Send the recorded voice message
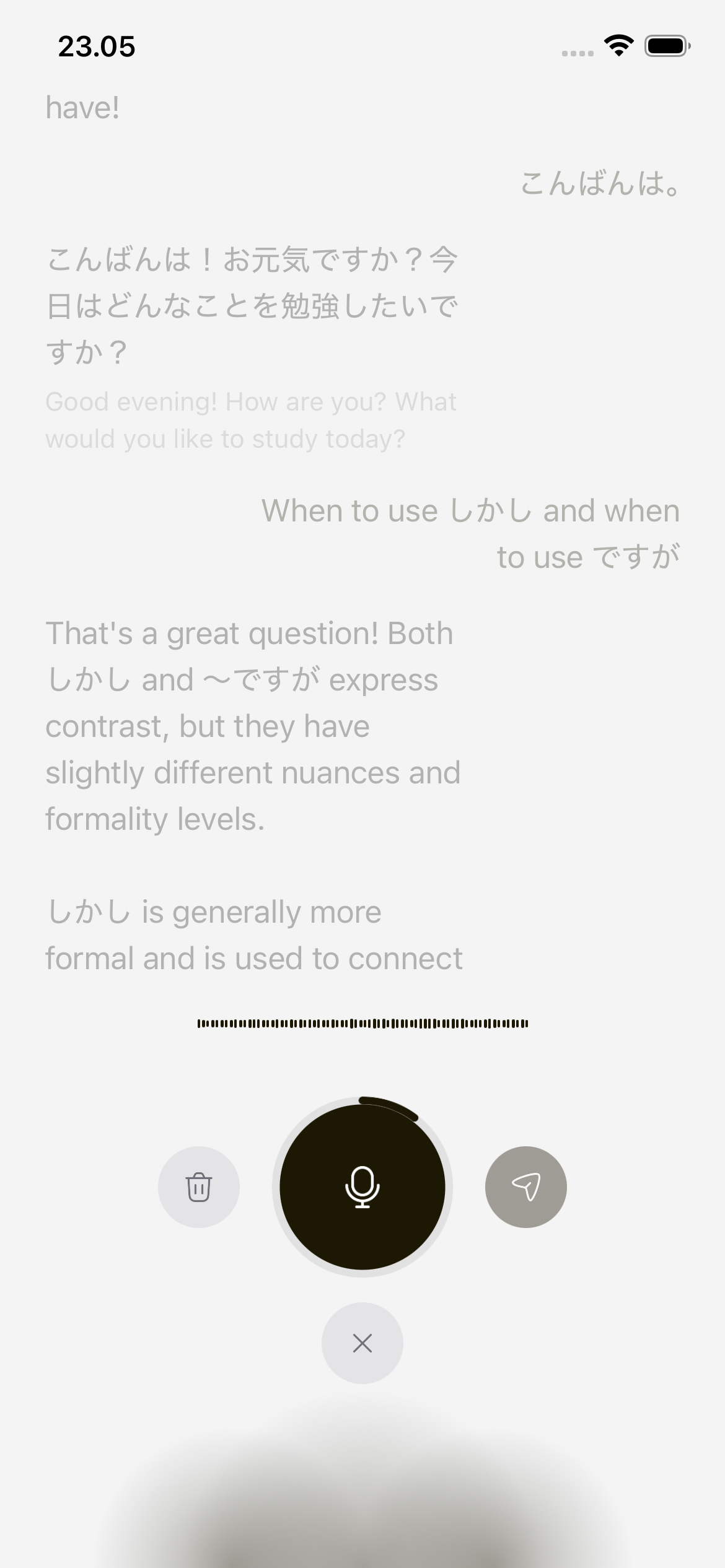The width and height of the screenshot is (725, 1568). 526,1187
